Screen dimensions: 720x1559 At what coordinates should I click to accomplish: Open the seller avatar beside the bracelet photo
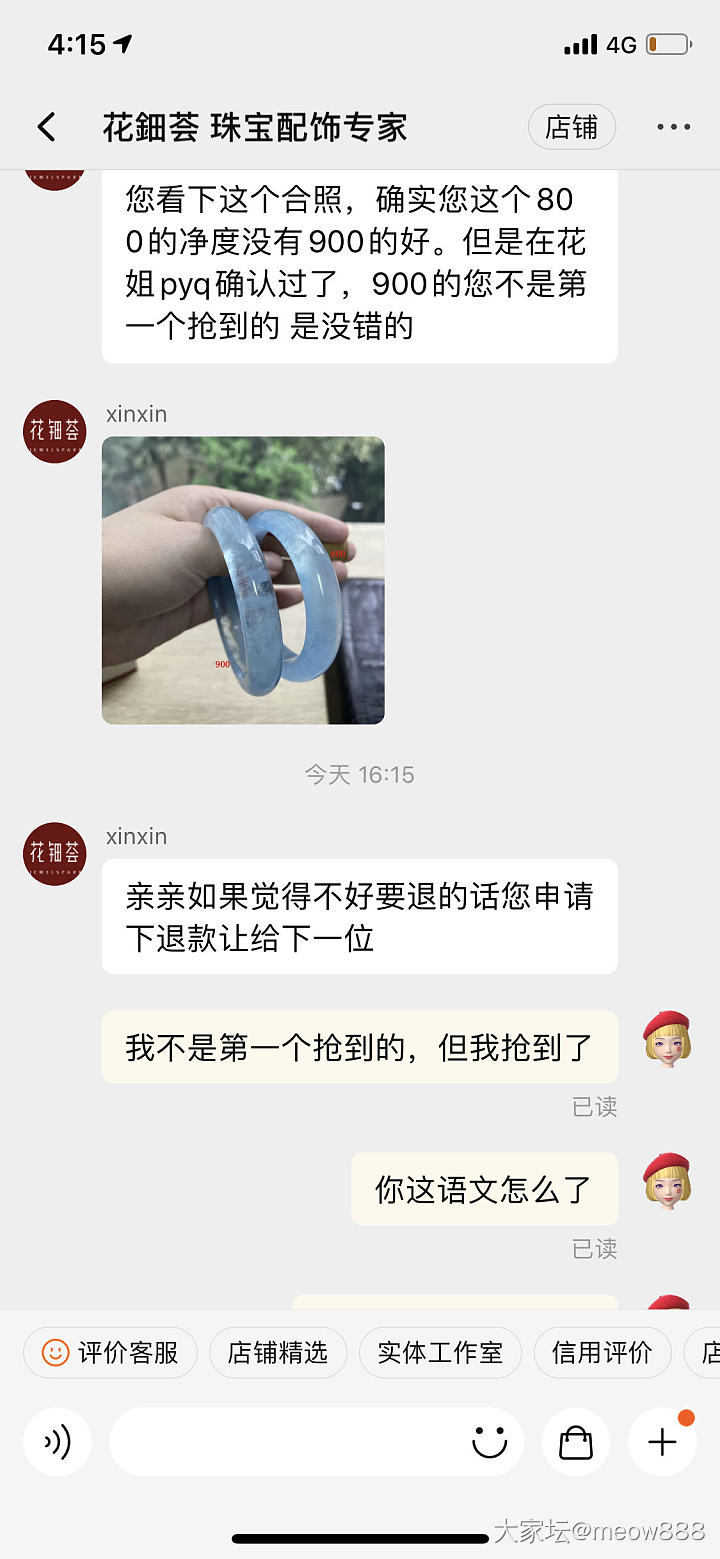(55, 431)
